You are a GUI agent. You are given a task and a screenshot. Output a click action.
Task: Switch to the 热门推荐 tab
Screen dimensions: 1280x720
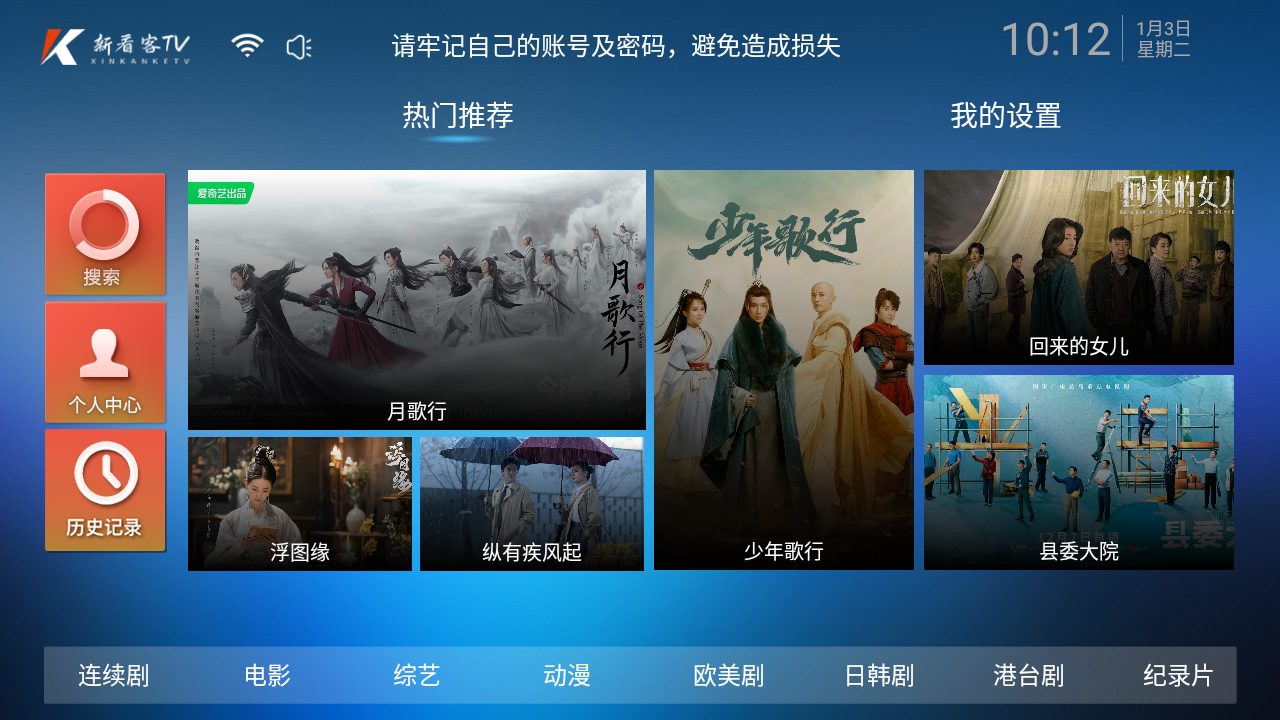tap(458, 116)
